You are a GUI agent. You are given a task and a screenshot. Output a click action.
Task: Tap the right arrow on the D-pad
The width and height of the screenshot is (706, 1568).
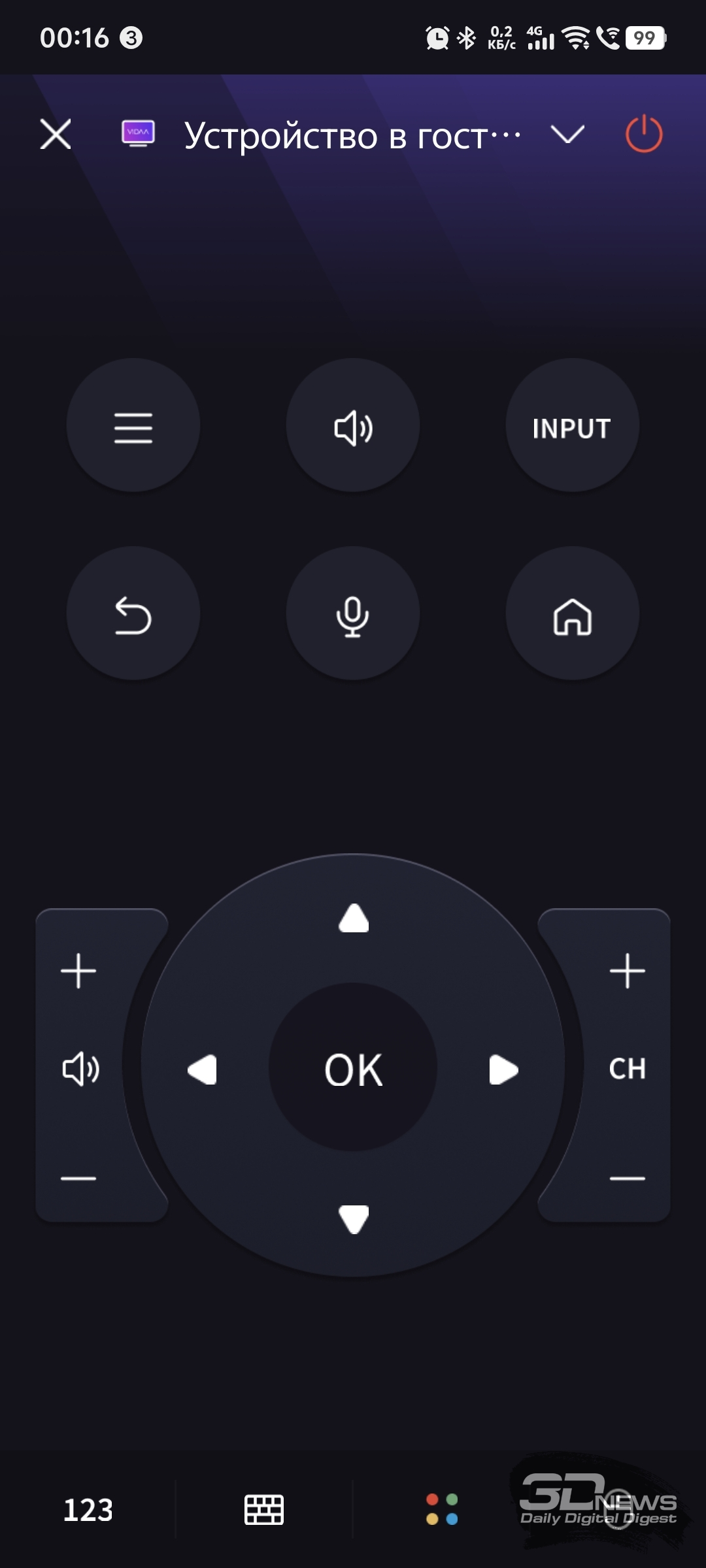pos(504,1070)
